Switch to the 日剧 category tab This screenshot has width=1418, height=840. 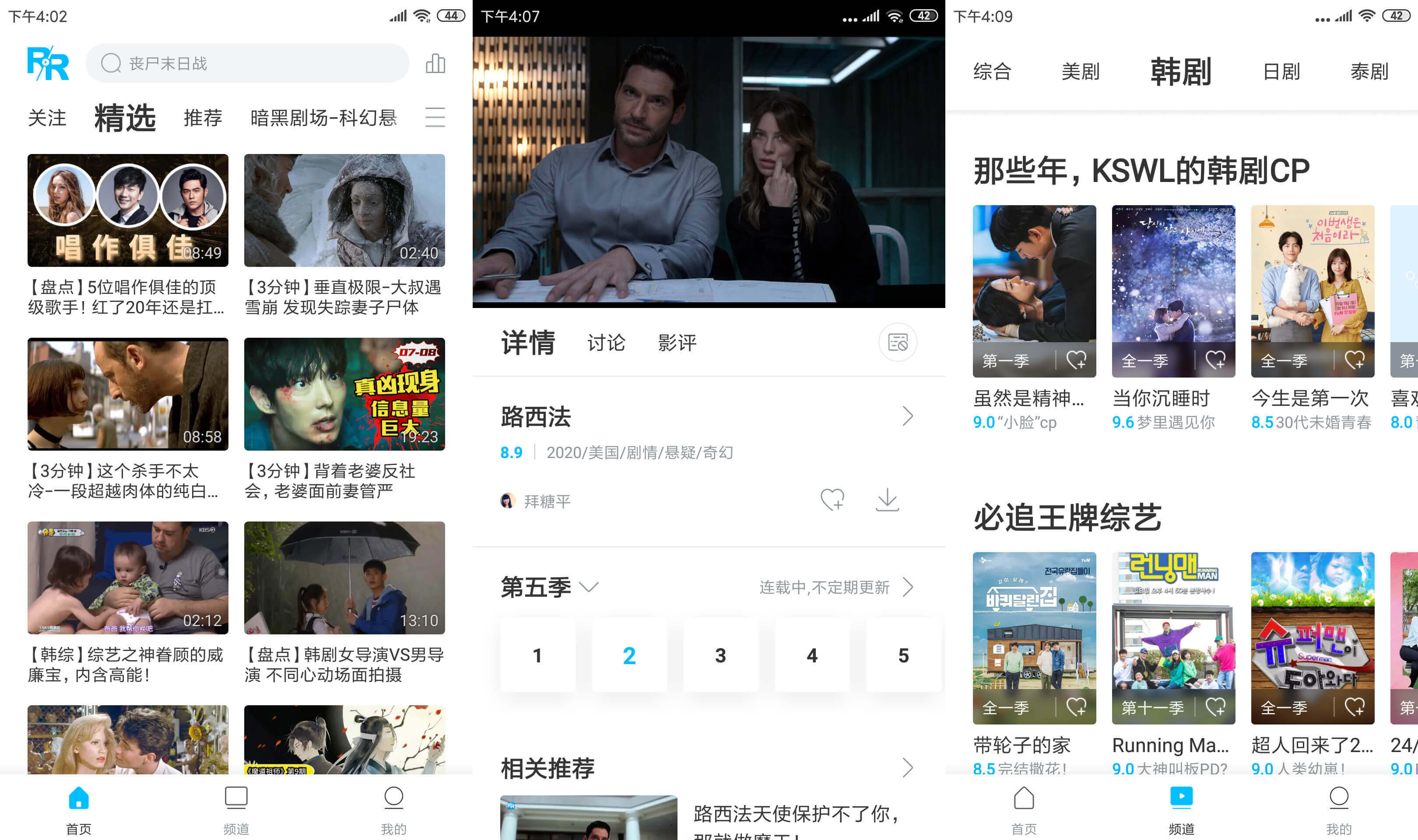1281,72
